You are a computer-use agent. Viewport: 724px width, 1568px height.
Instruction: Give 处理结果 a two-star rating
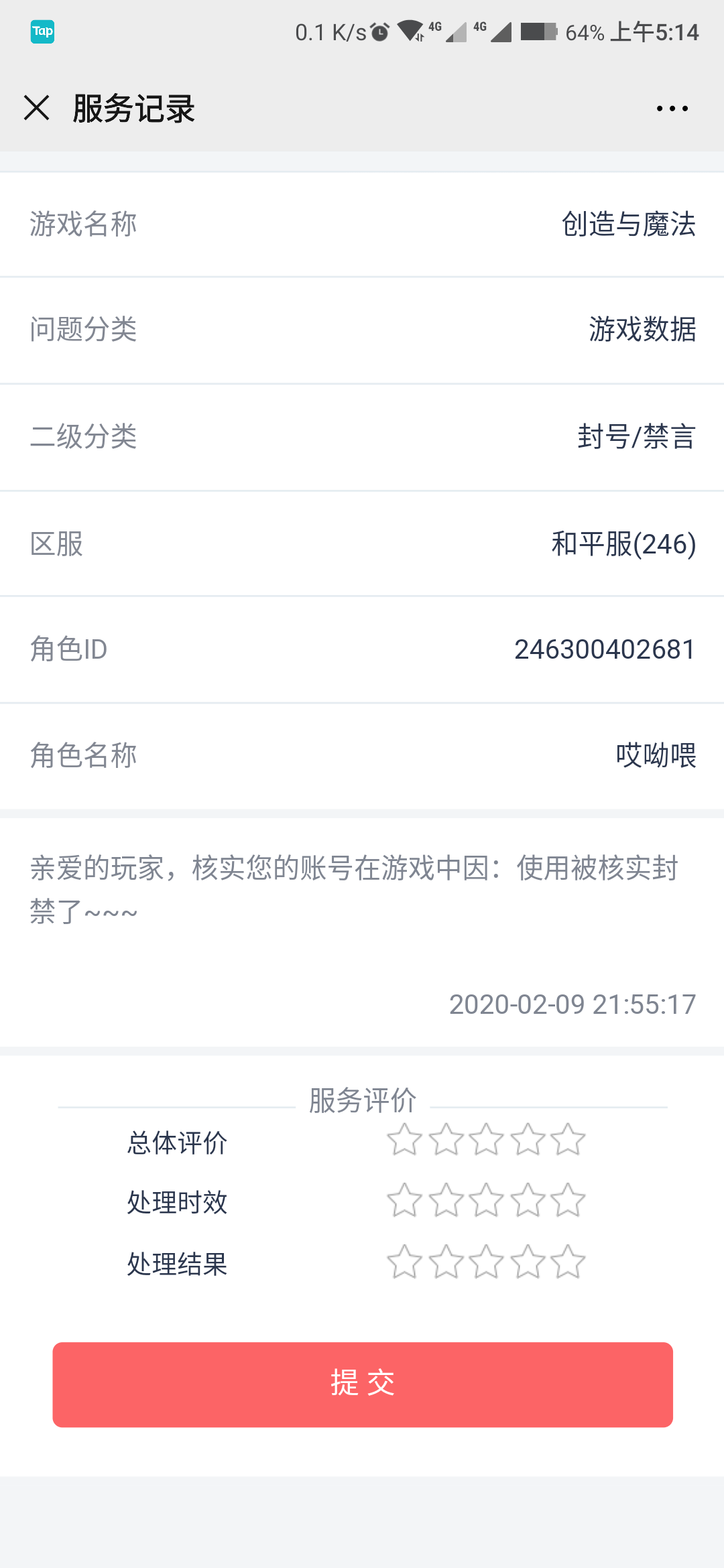446,1262
